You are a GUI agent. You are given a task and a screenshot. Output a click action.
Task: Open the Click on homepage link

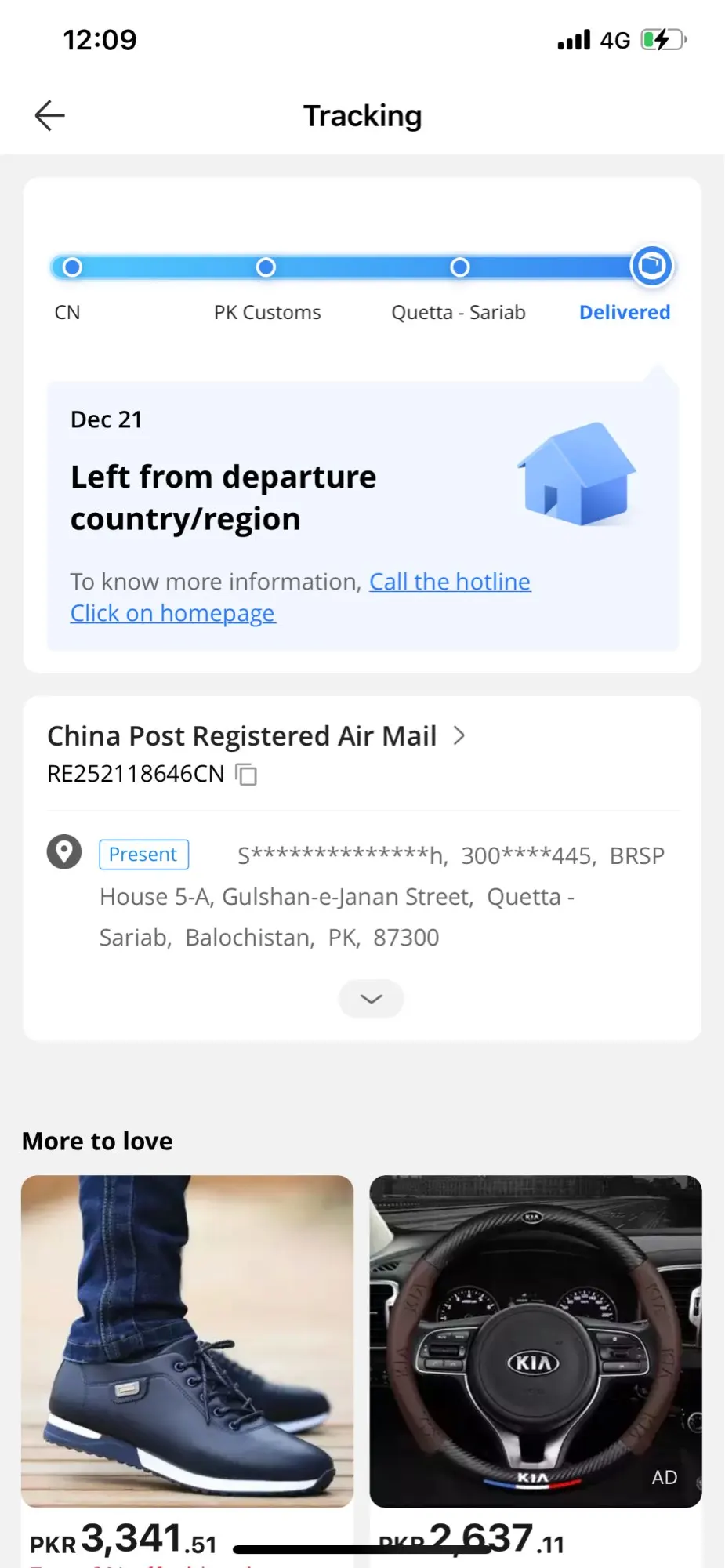click(172, 613)
